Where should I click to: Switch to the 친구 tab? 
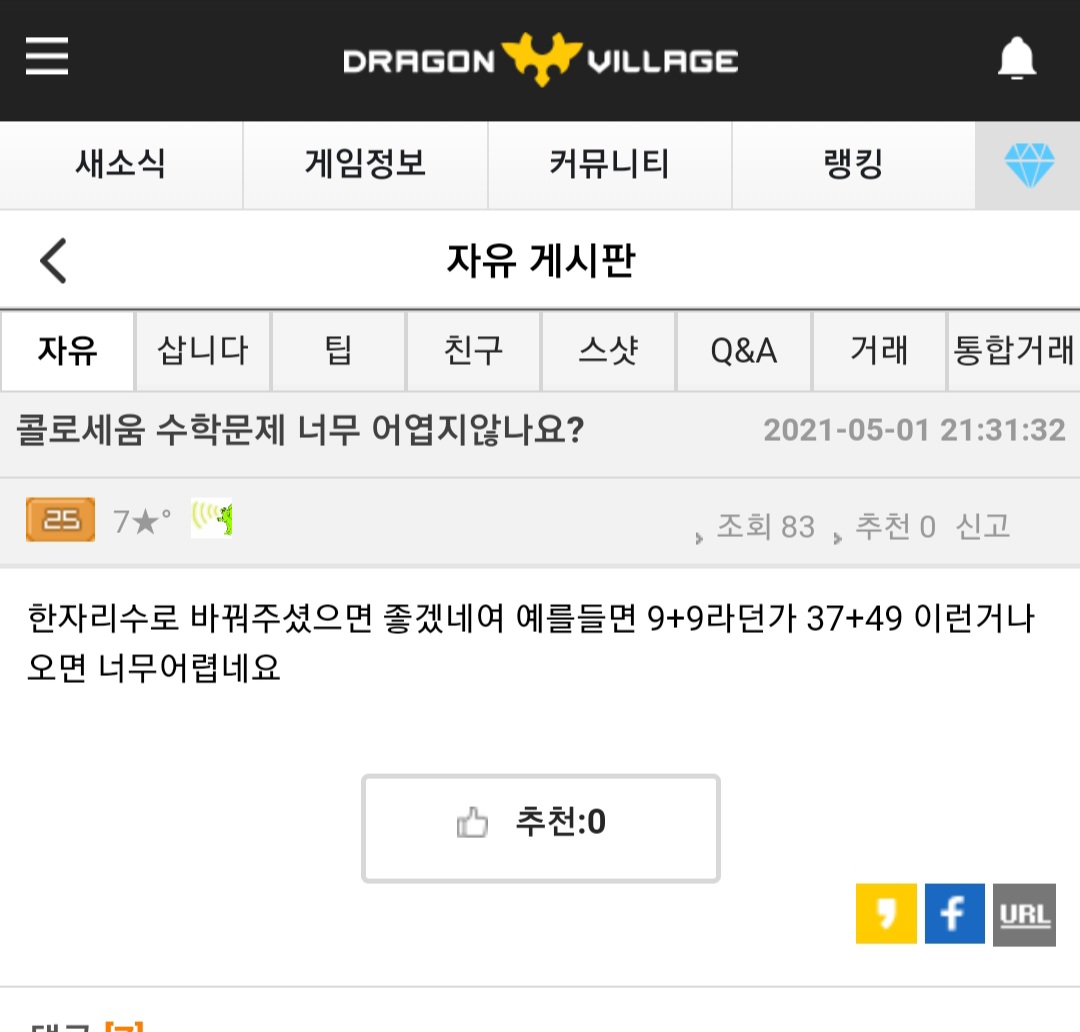[x=473, y=351]
